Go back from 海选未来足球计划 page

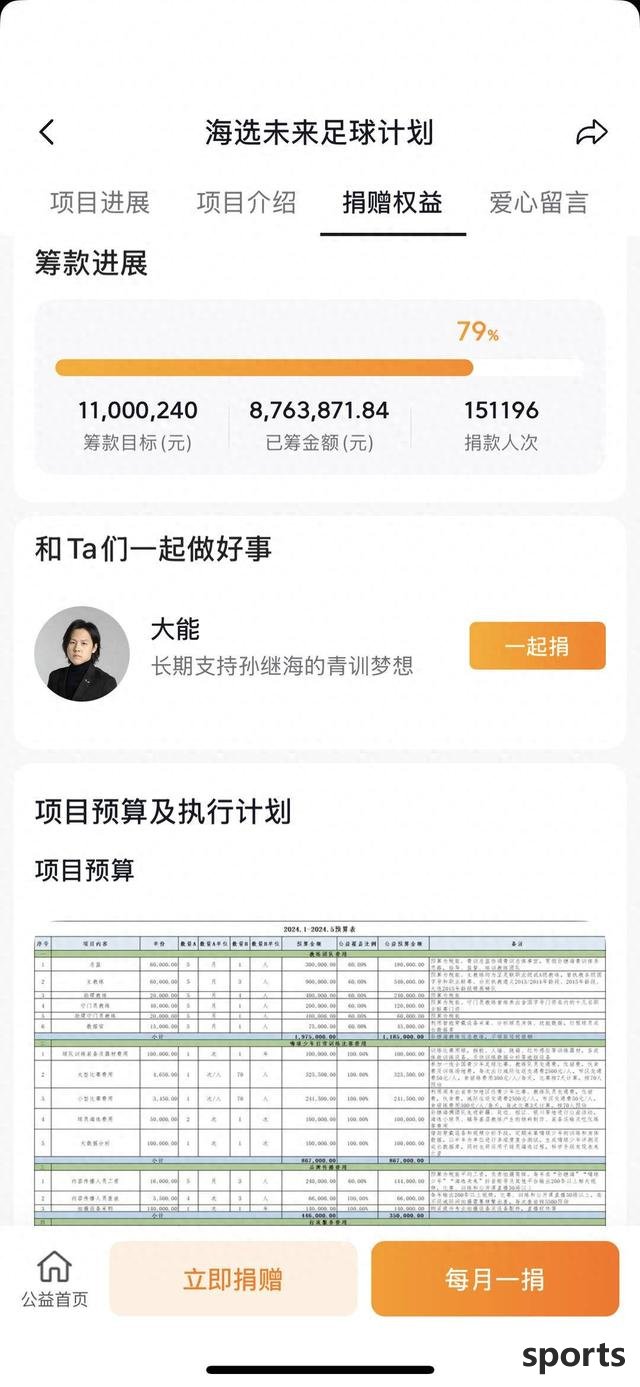(47, 132)
